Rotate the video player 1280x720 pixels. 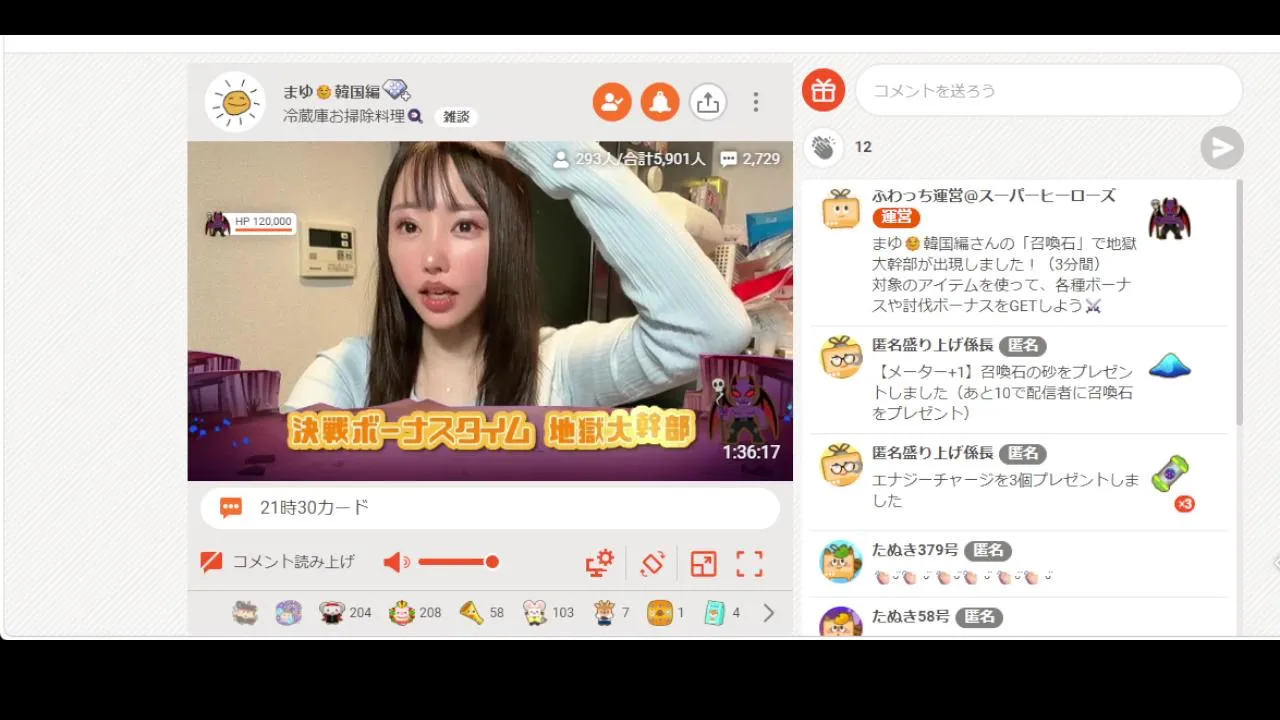652,563
